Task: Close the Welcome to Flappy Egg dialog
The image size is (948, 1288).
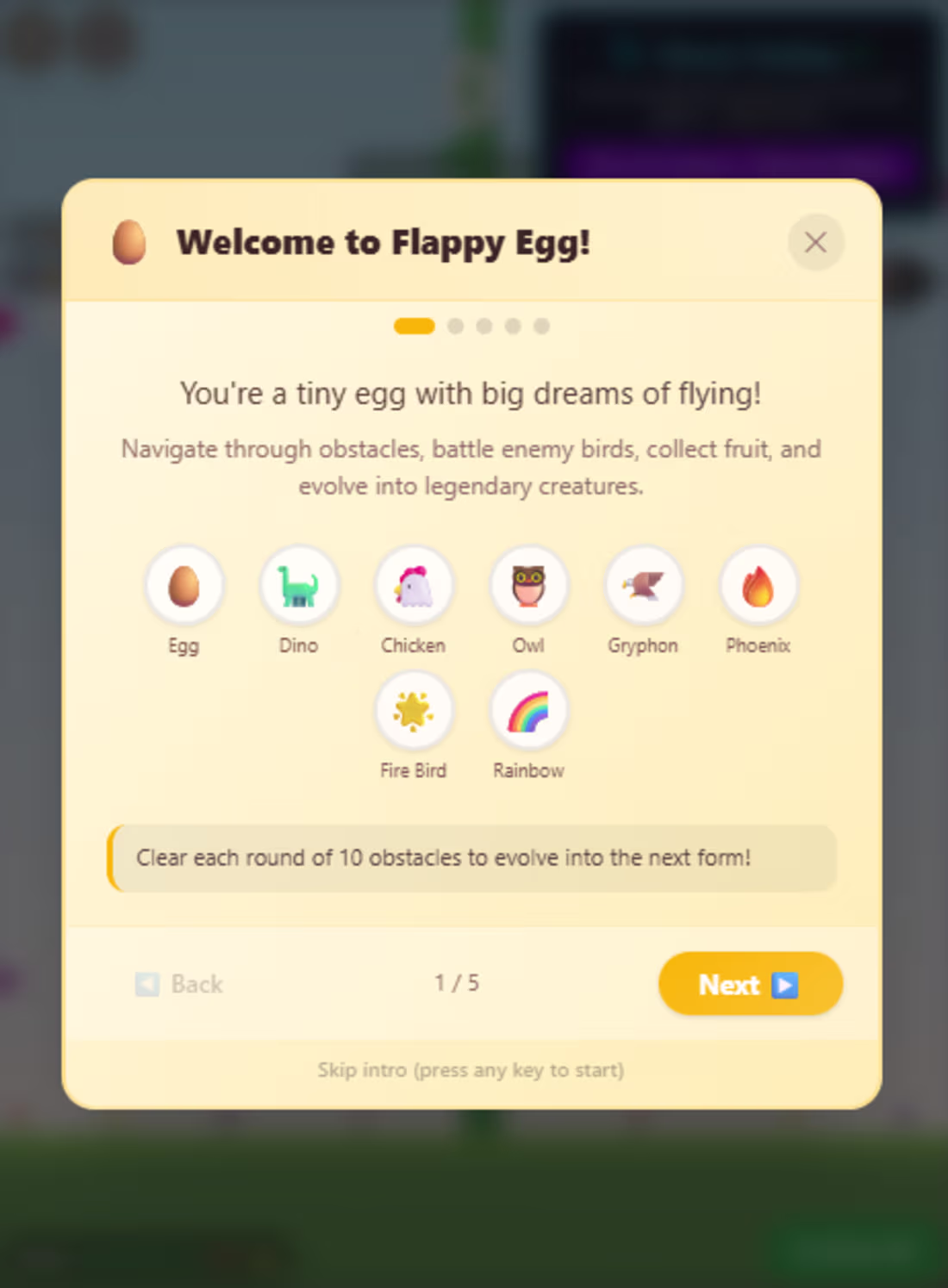Action: coord(815,242)
